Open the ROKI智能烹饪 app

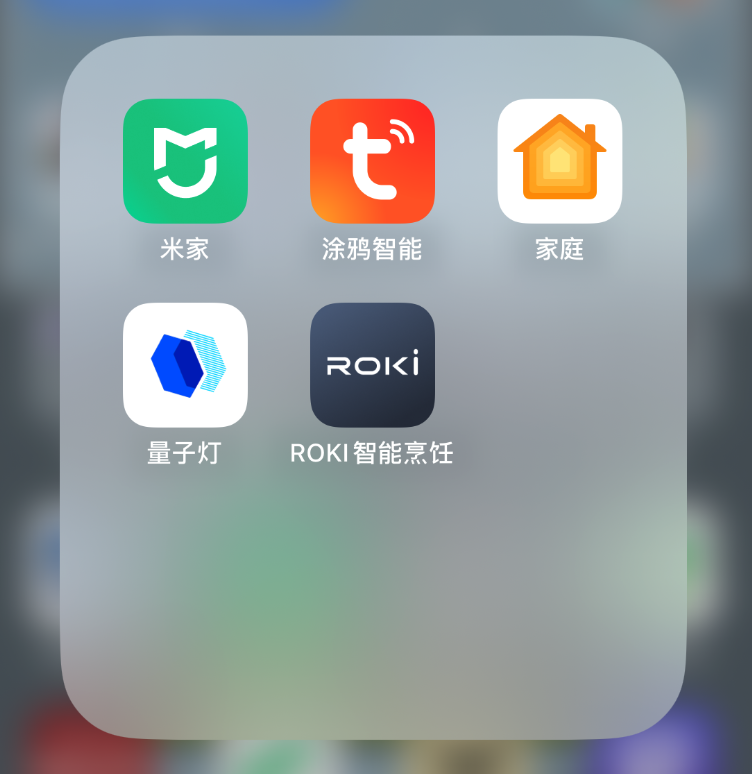(x=372, y=365)
